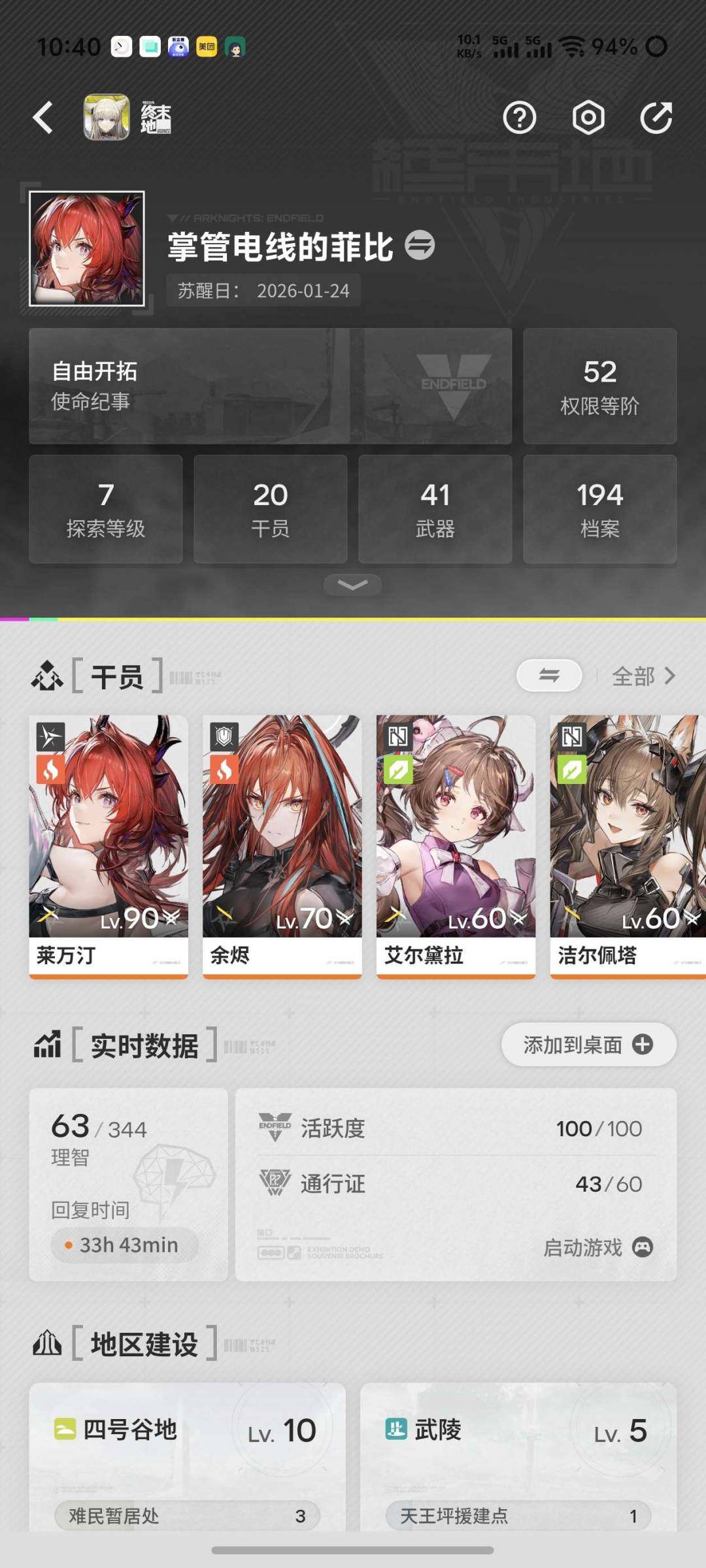Screen dimensions: 706x1568
Task: Collapse the profile stats with the down chevron
Action: click(353, 585)
